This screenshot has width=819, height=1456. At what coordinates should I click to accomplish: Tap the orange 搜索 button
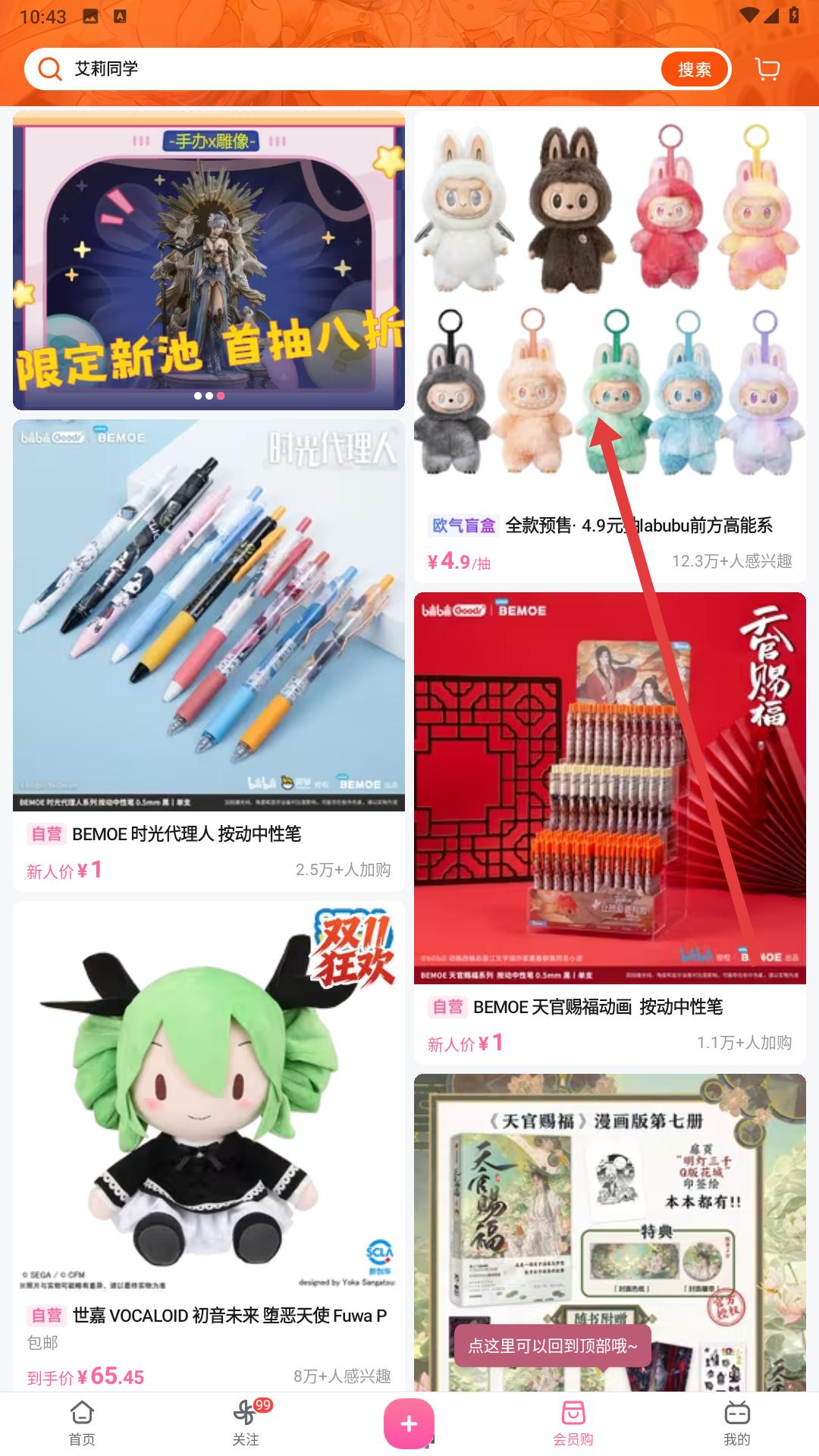pyautogui.click(x=694, y=70)
